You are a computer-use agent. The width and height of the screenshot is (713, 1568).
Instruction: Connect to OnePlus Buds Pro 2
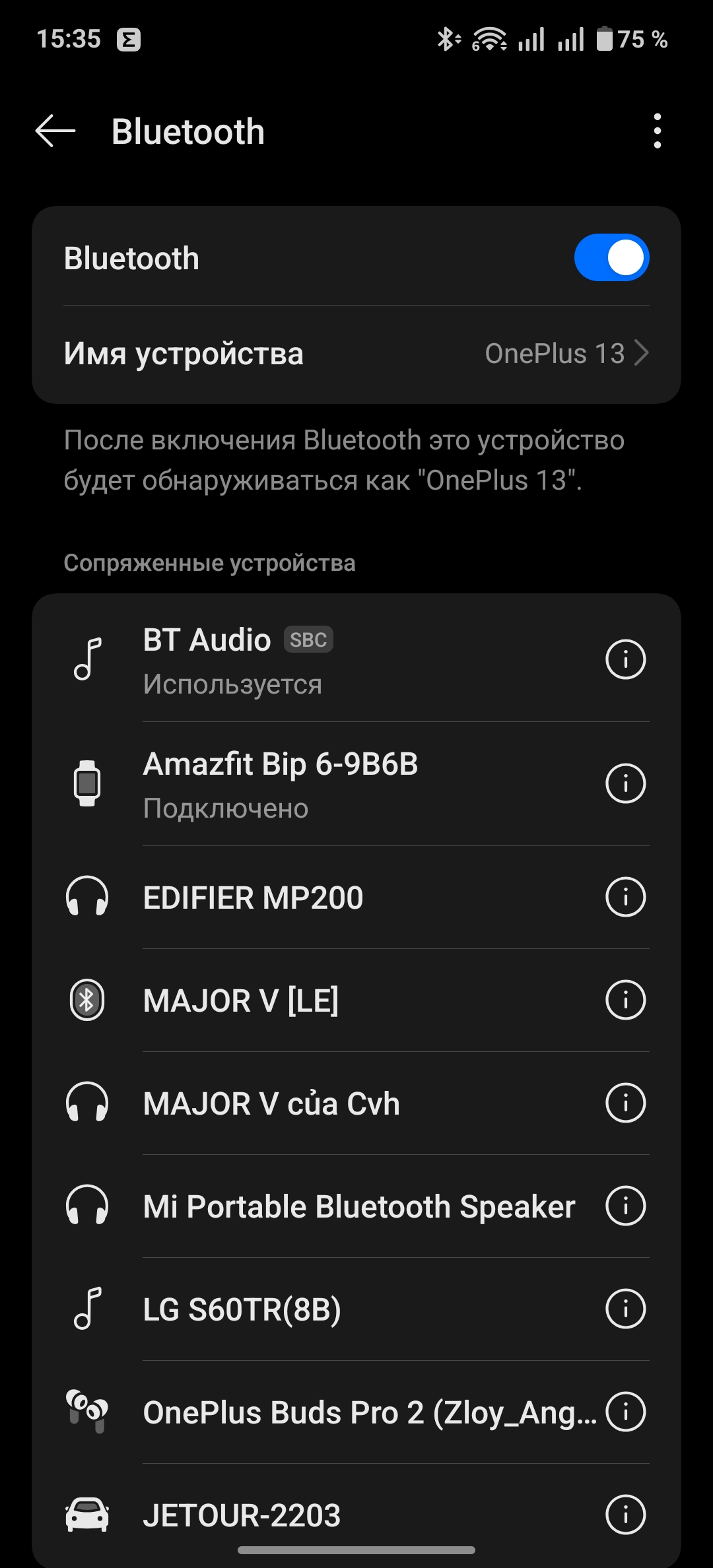pyautogui.click(x=330, y=1412)
